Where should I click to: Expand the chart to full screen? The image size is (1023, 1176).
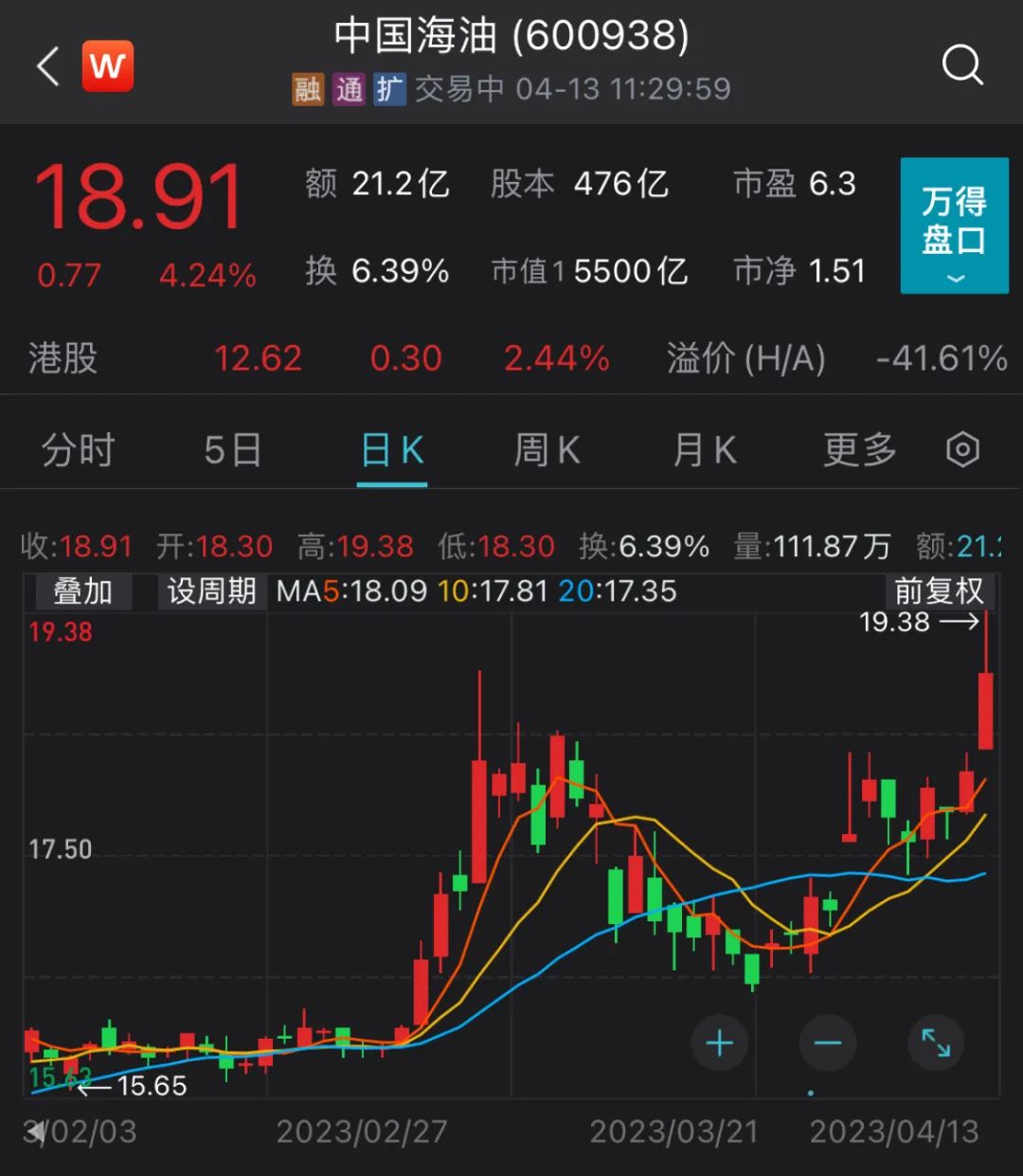click(936, 1043)
